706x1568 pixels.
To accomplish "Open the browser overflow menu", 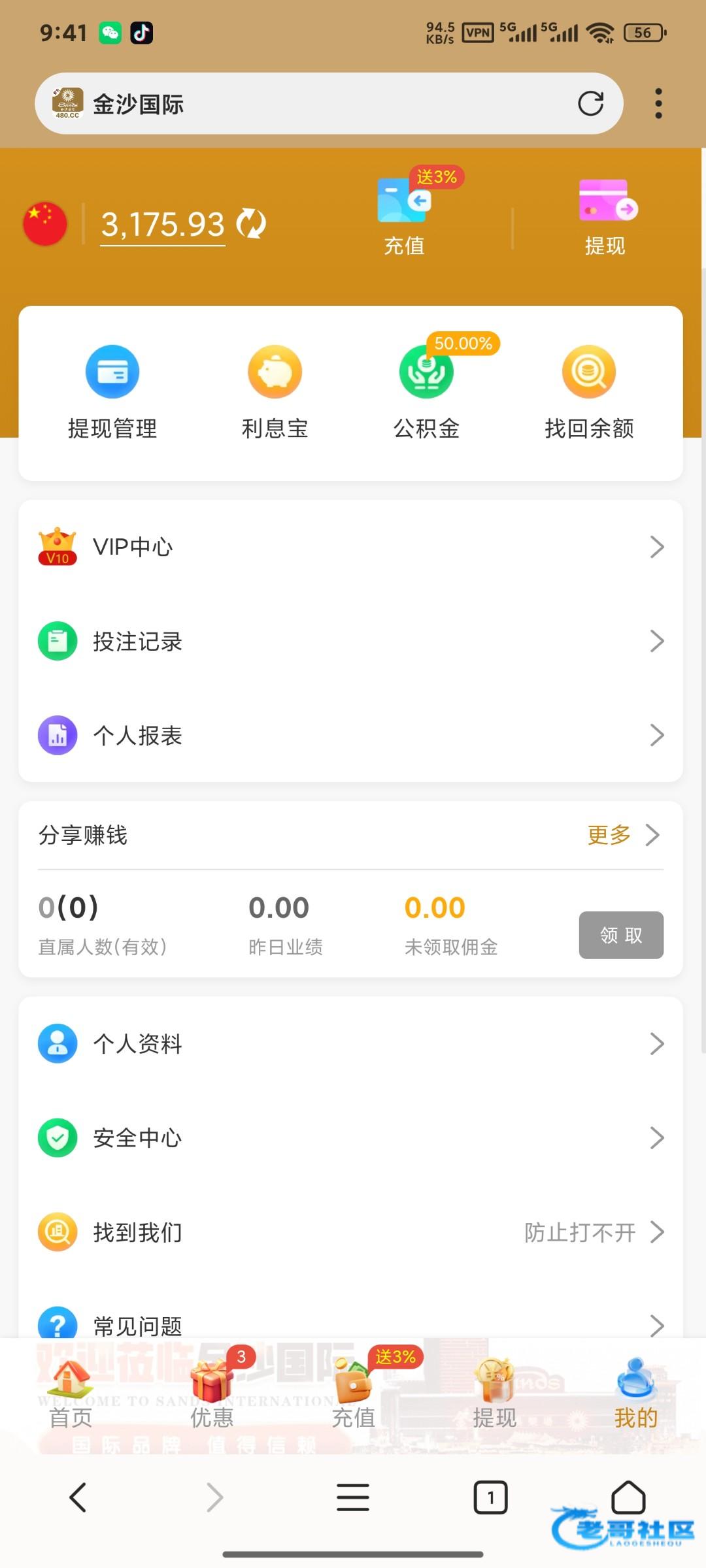I will click(x=658, y=104).
